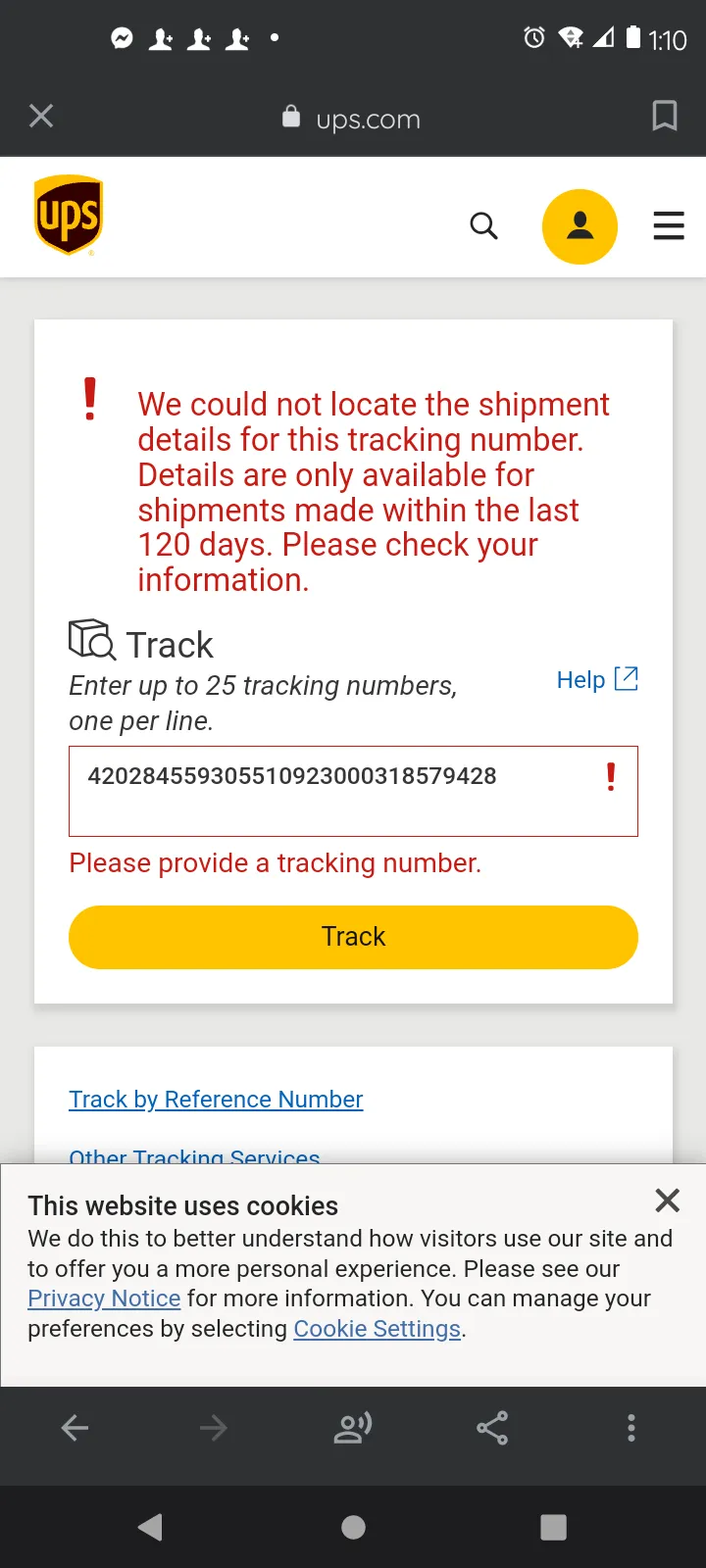
Task: Open the Privacy Notice link
Action: (x=104, y=1298)
